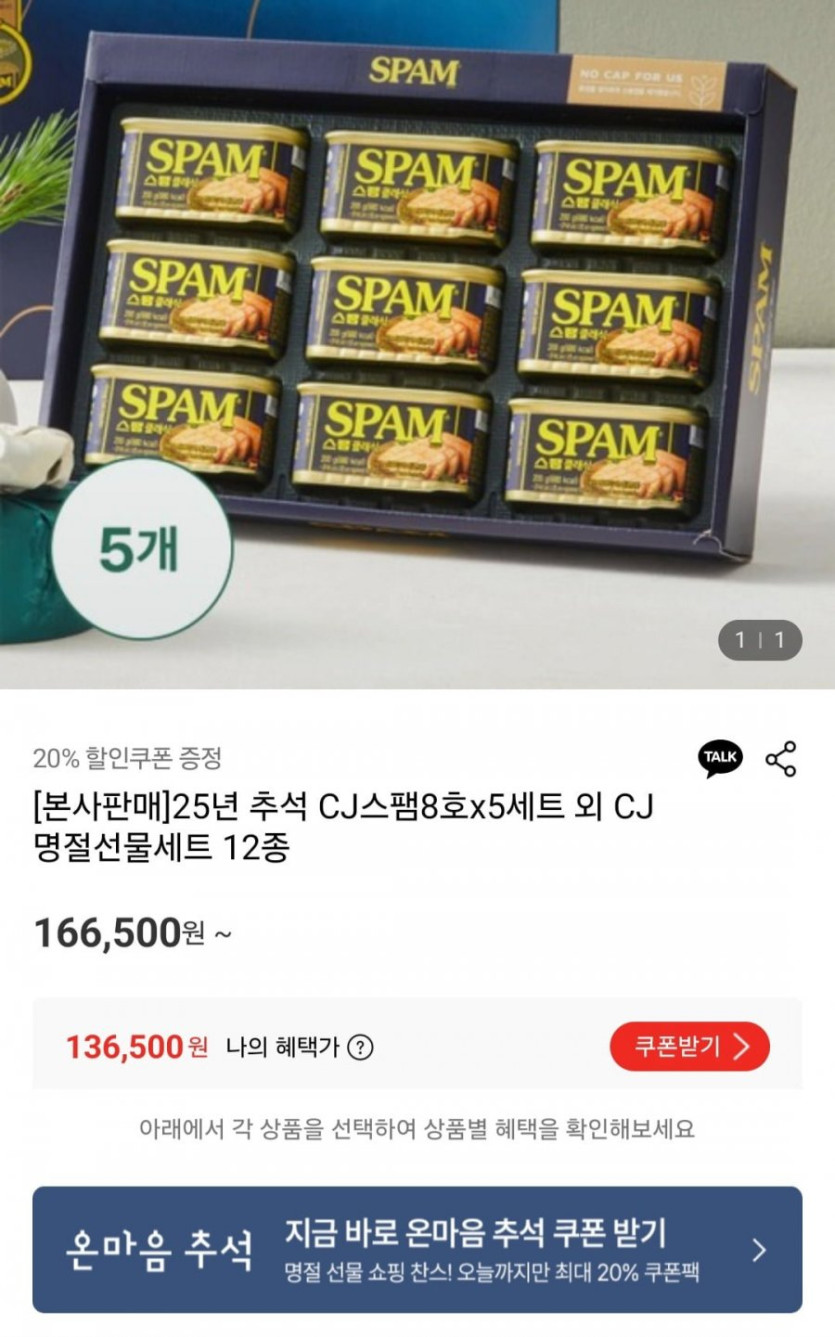Open the 온마음 추석 coupon banner
Viewport: 835px width, 1337px height.
[417, 1249]
